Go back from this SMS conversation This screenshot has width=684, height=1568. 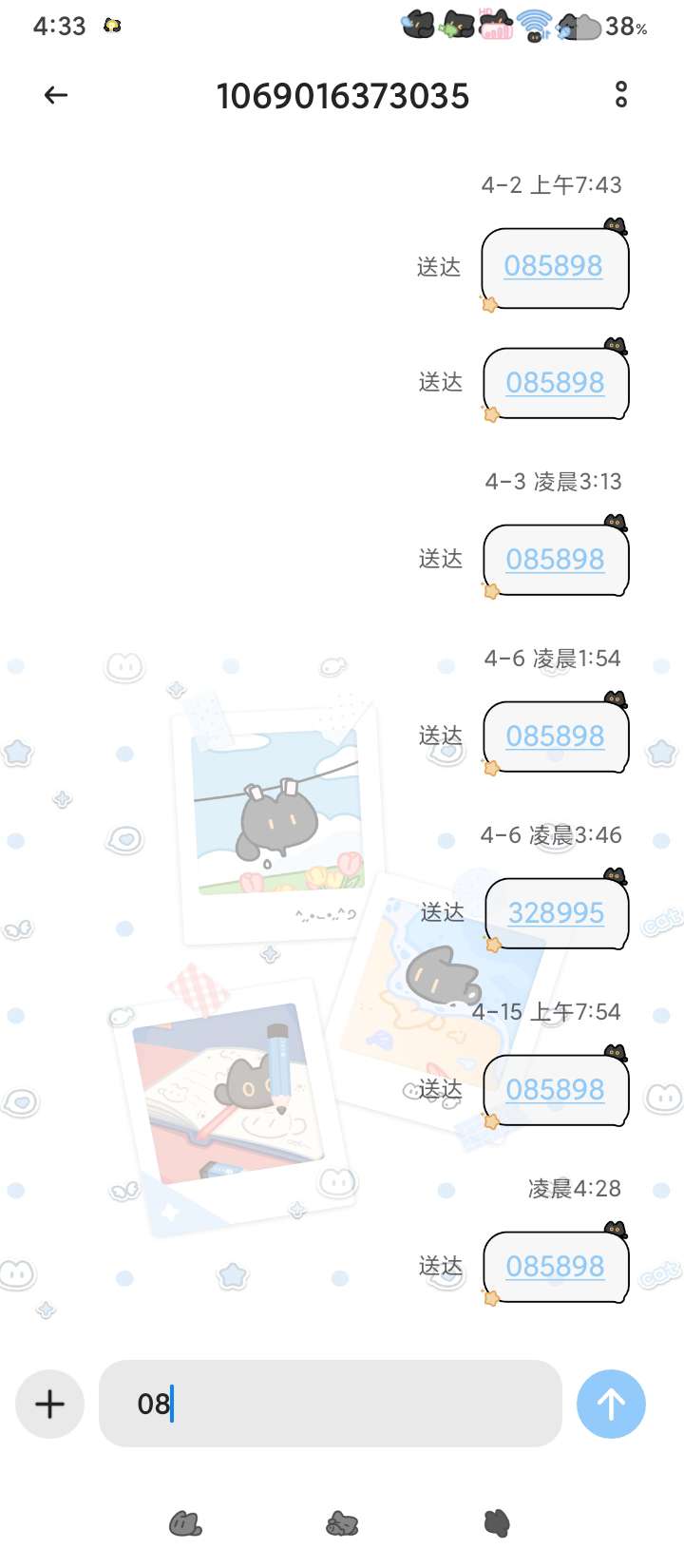pos(56,95)
